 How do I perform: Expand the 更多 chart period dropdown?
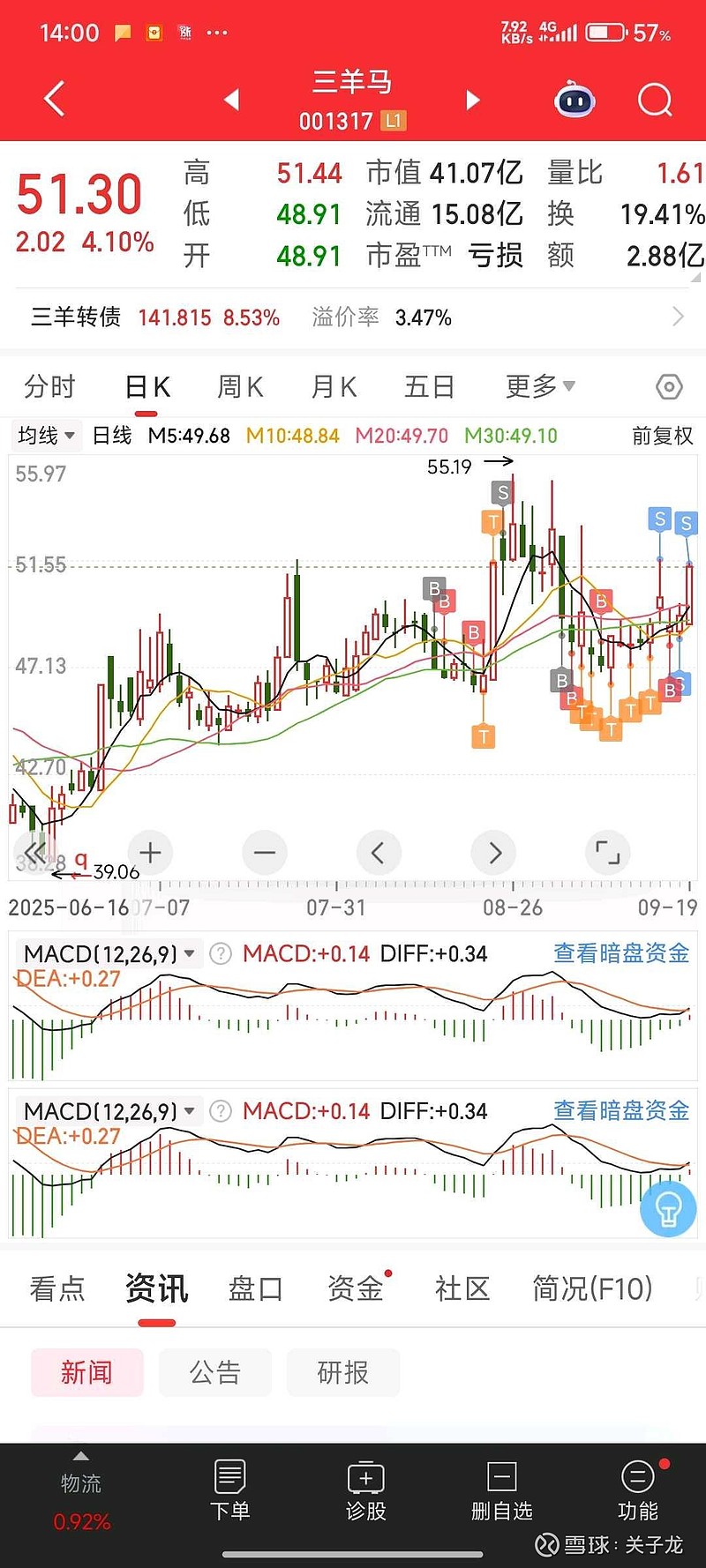pos(539,386)
